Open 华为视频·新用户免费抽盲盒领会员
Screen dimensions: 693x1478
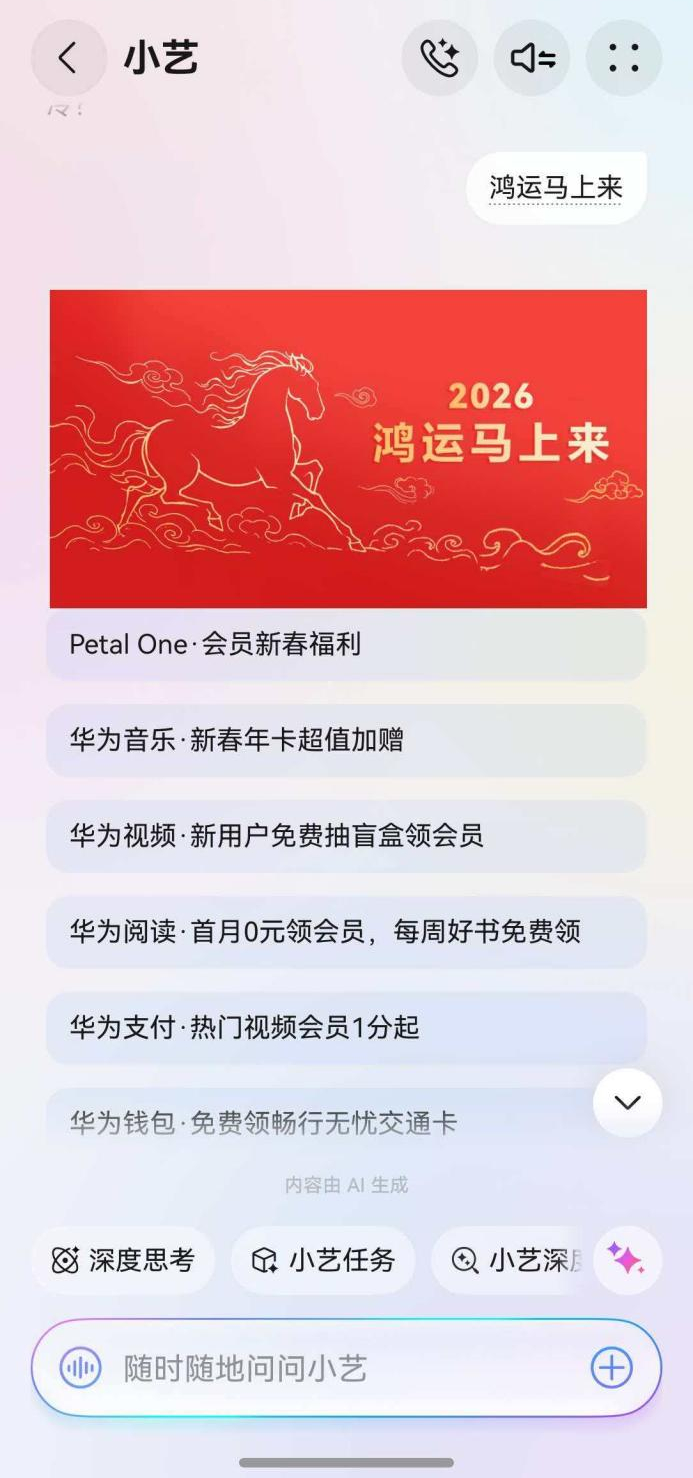[x=346, y=836]
